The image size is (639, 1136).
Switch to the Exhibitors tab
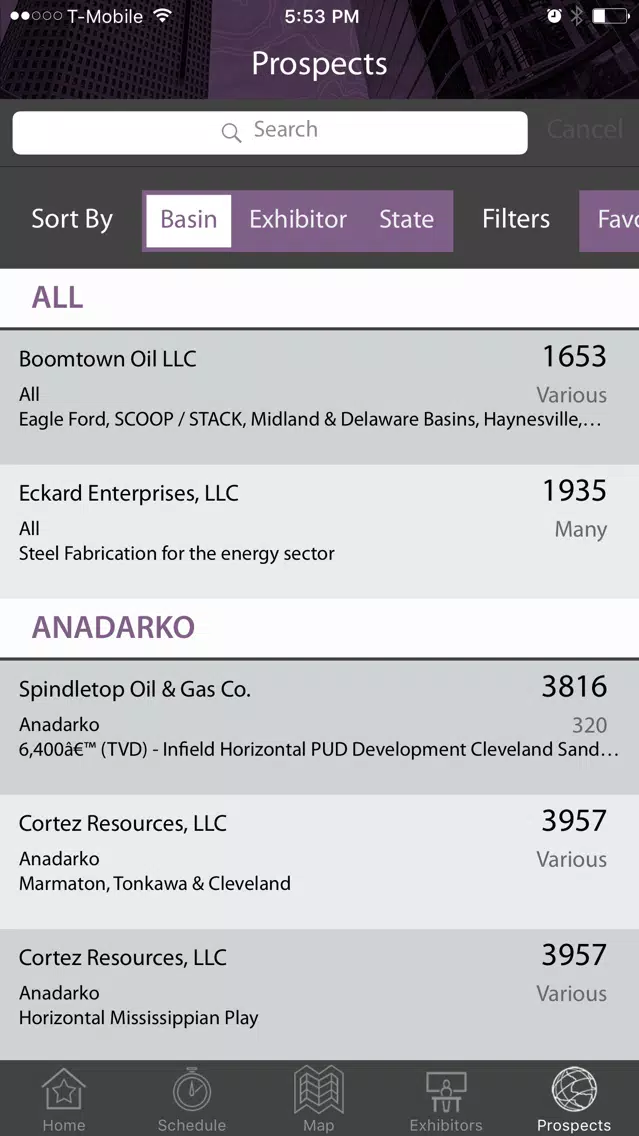pyautogui.click(x=446, y=1099)
